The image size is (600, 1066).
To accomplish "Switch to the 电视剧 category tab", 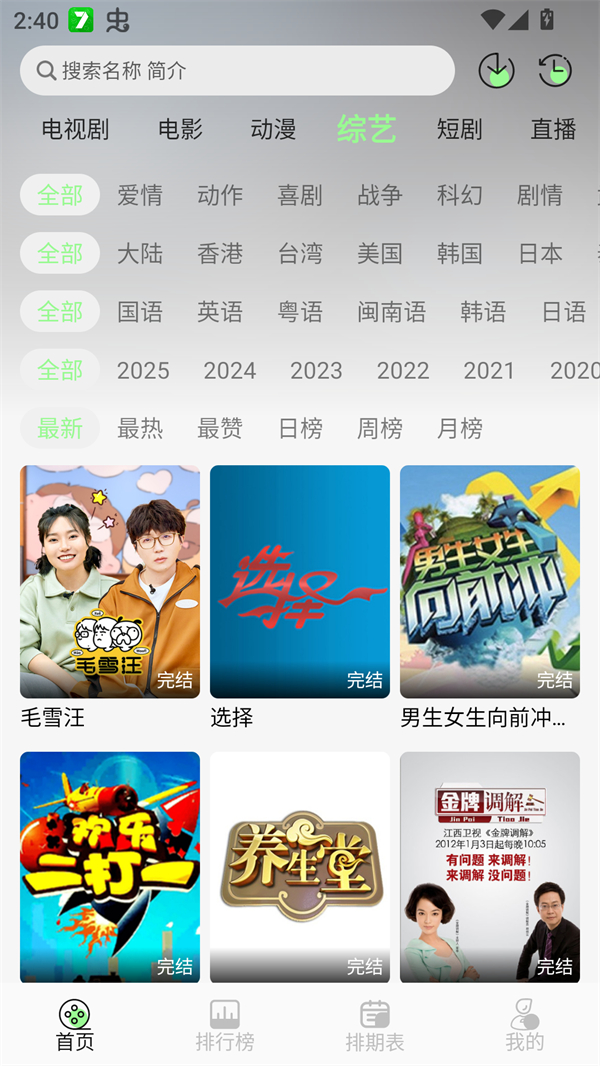I will pyautogui.click(x=75, y=129).
